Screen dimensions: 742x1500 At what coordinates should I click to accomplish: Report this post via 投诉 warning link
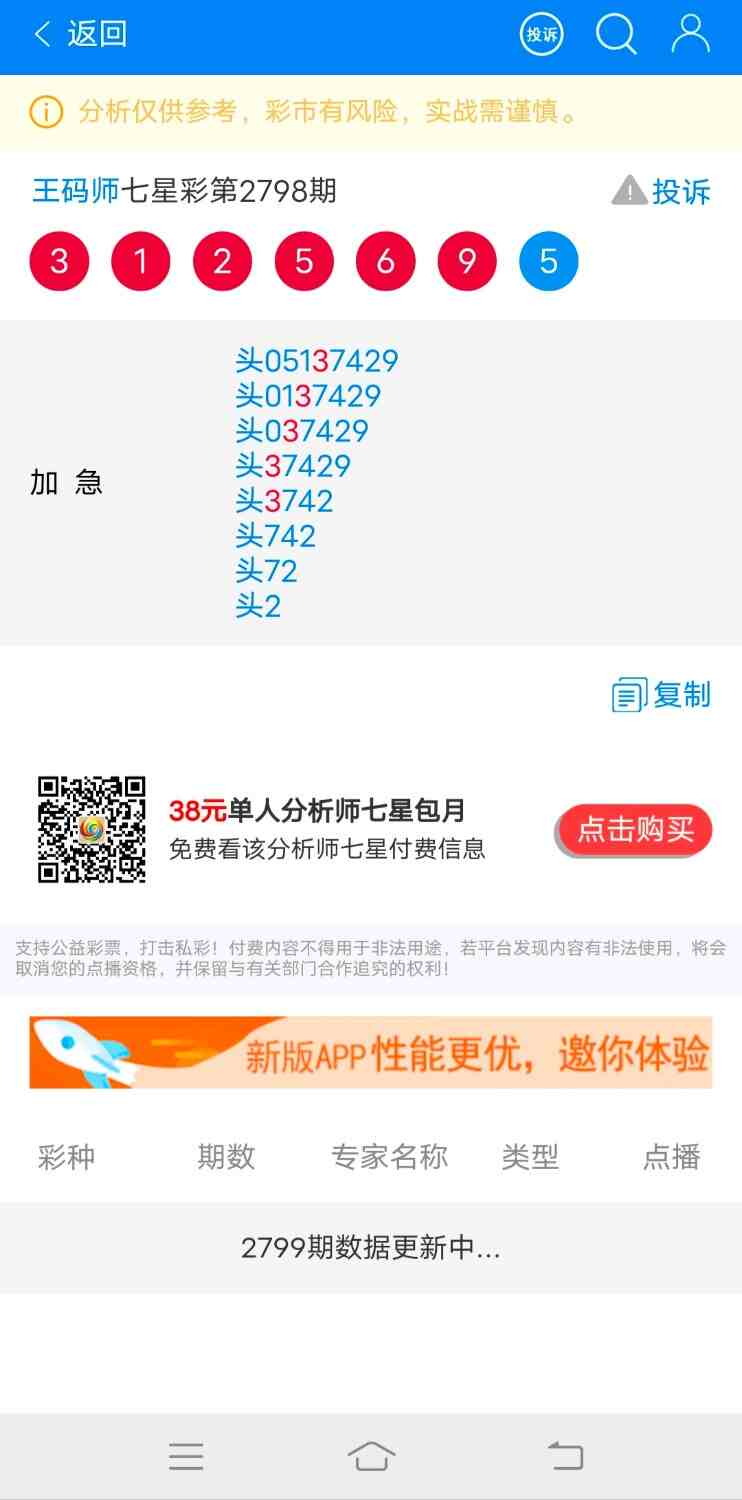662,191
